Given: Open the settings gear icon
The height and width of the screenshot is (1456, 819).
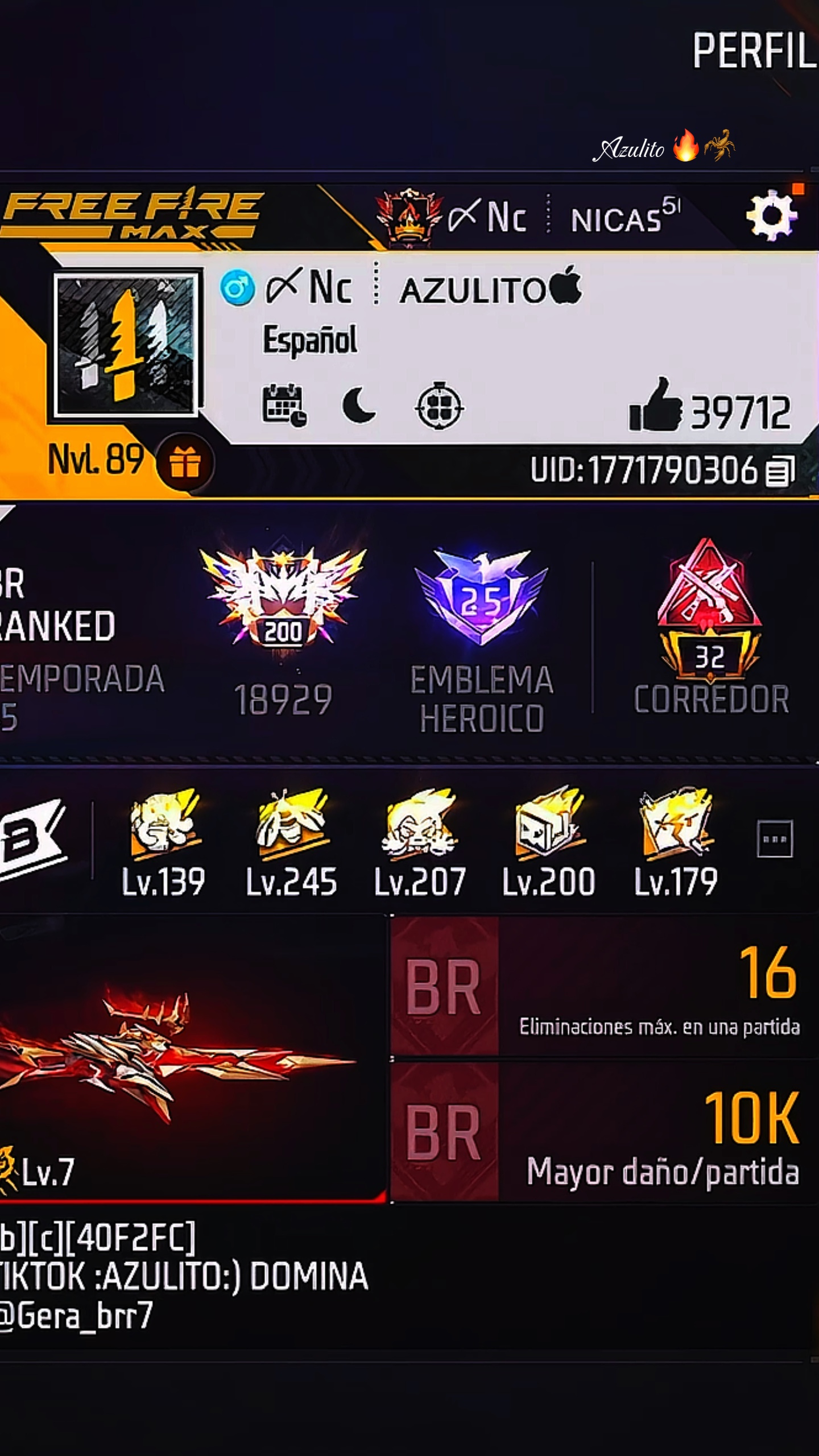Looking at the screenshot, I should 771,217.
